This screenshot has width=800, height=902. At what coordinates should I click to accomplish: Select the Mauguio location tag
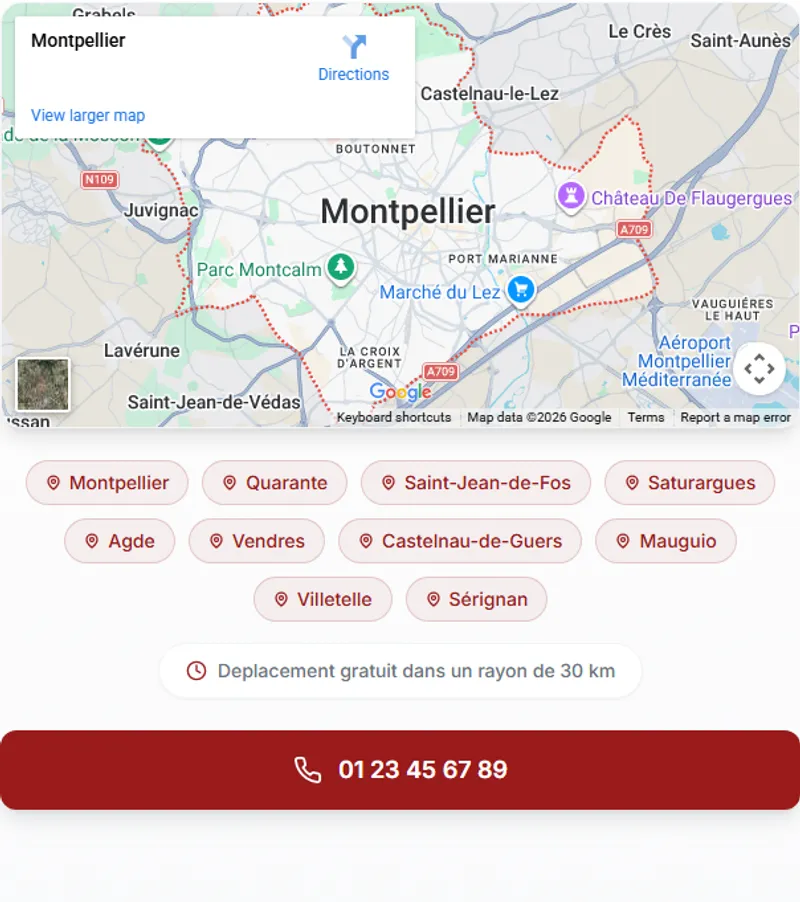tap(666, 541)
